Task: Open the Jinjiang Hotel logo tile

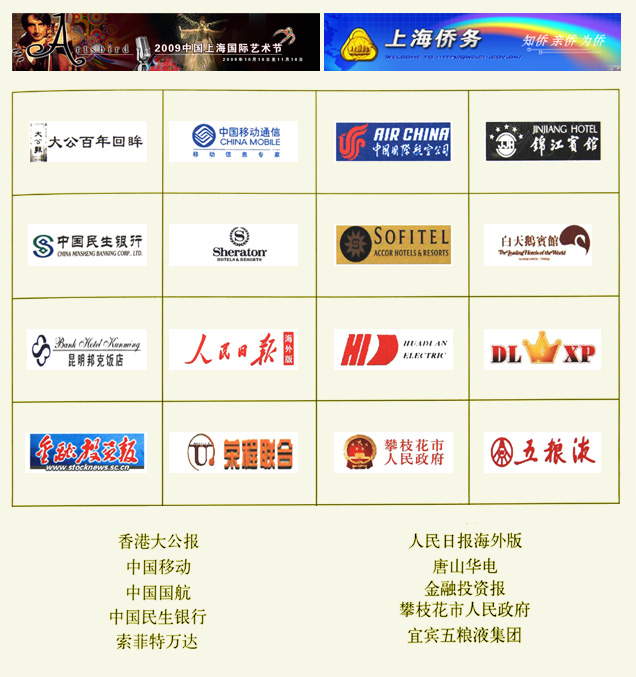Action: tap(543, 142)
